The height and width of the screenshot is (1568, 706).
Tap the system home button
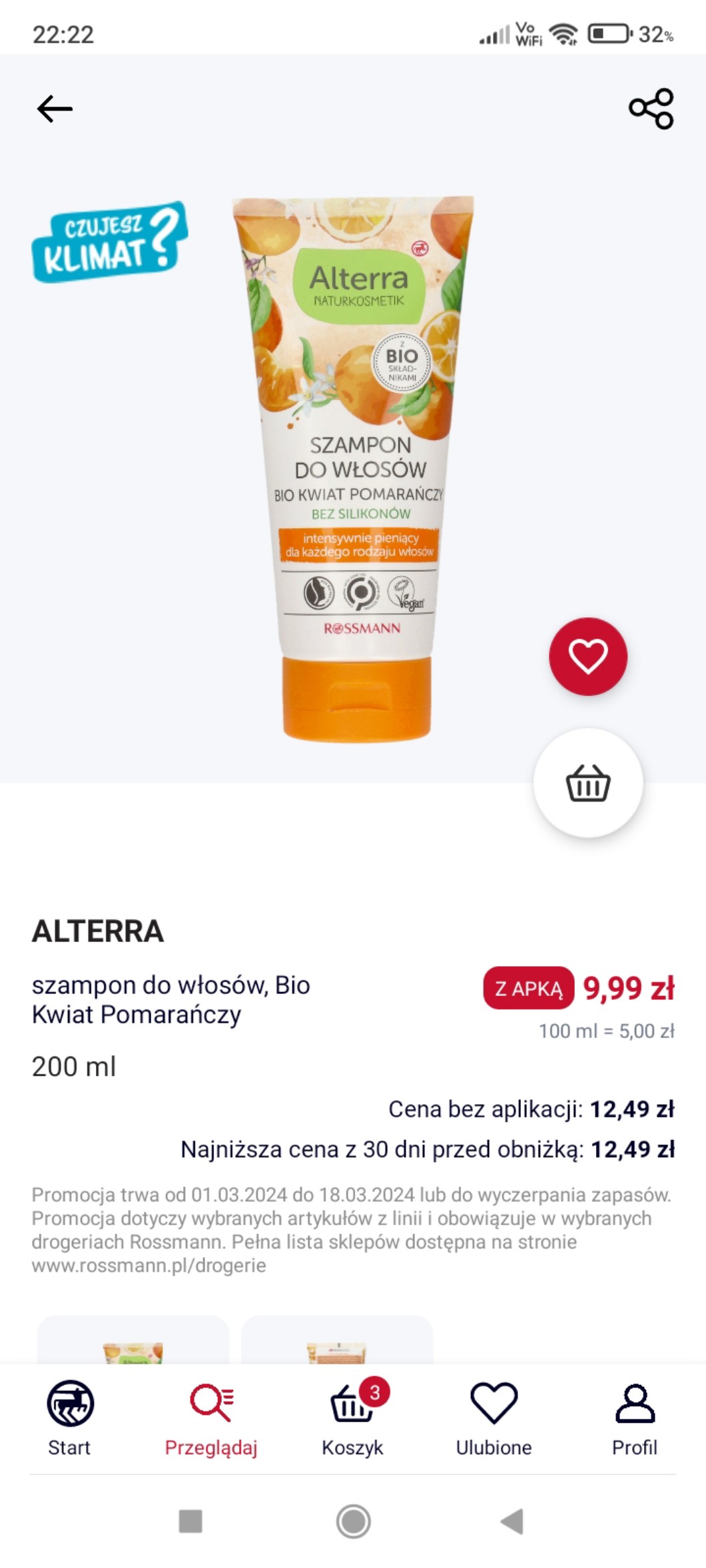353,1521
